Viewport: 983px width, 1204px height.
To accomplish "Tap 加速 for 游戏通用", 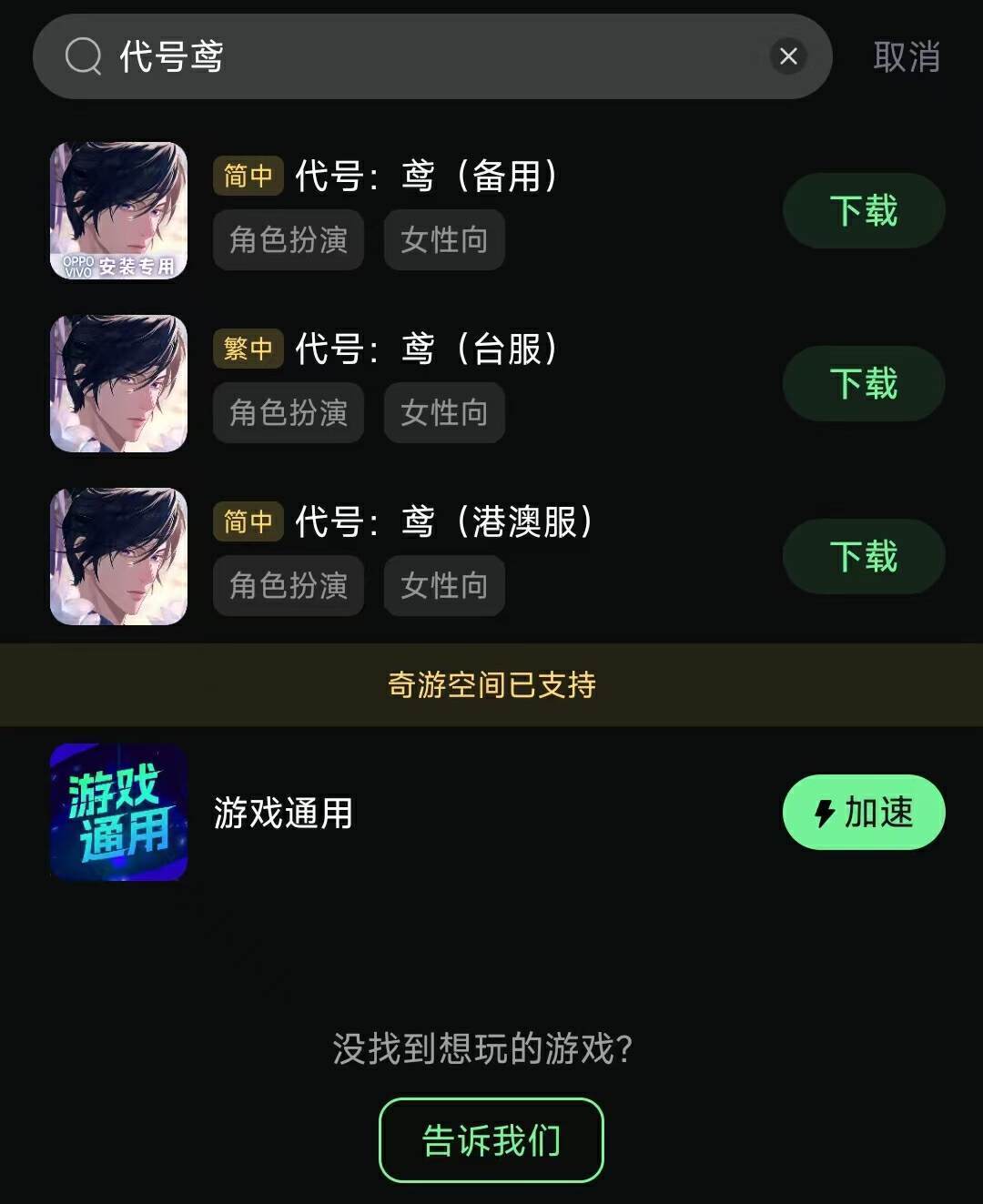I will point(863,812).
